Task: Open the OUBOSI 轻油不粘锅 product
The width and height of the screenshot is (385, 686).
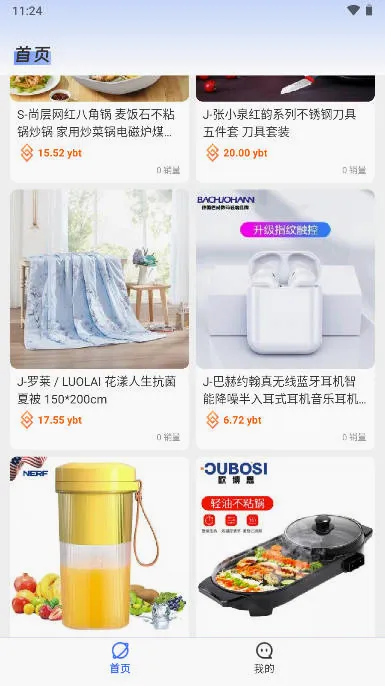Action: click(x=285, y=547)
